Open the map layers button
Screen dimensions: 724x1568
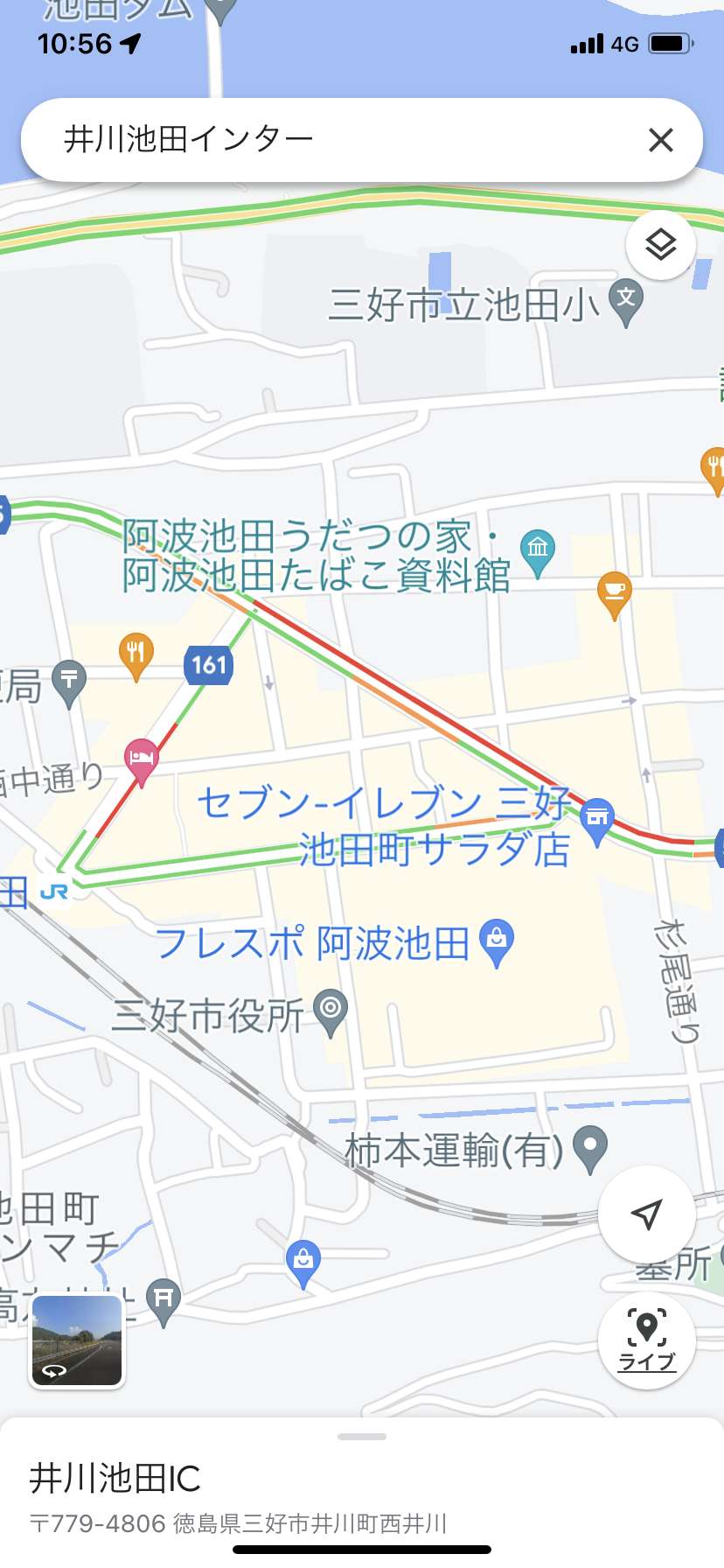(661, 245)
